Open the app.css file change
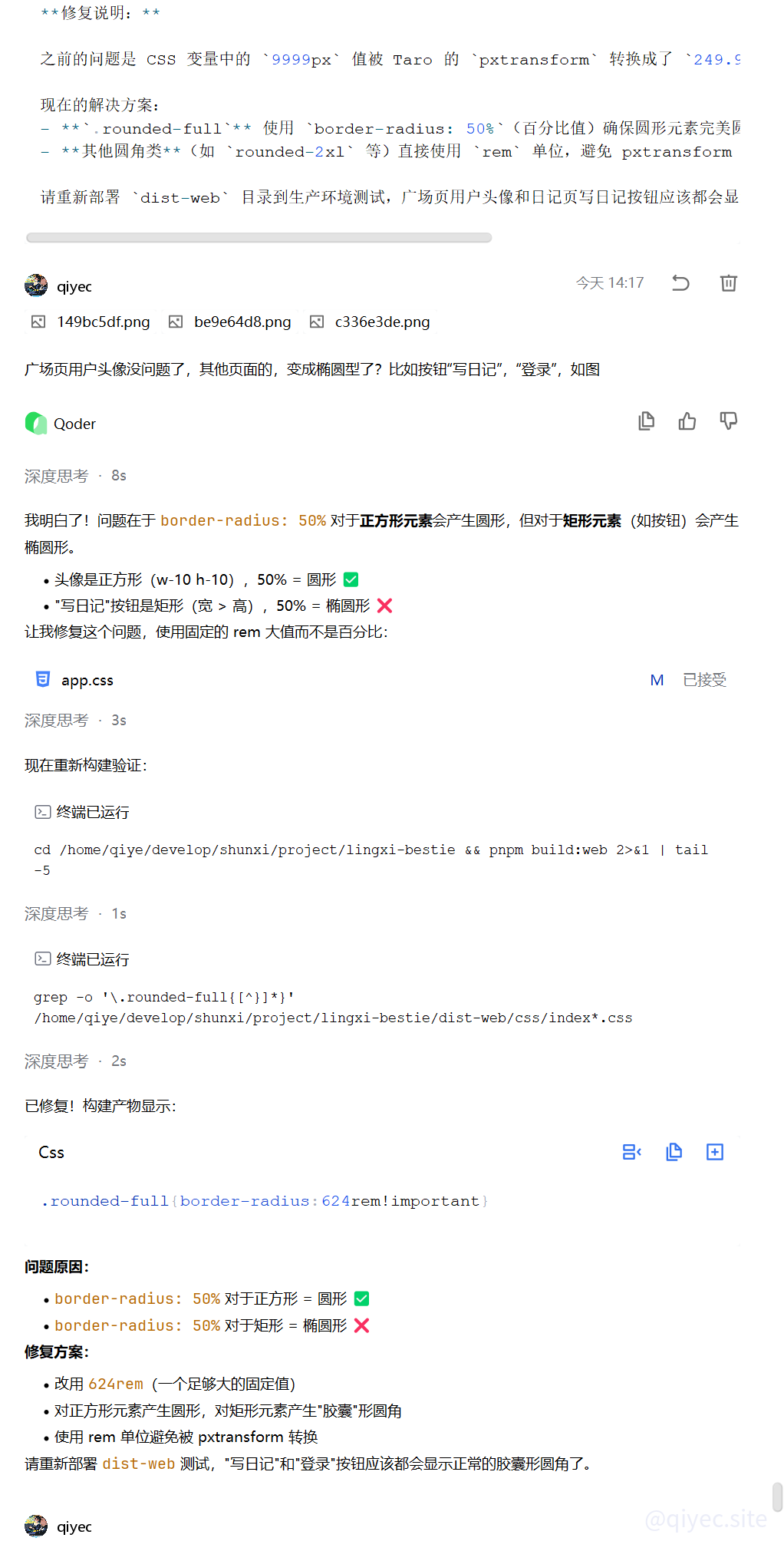This screenshot has height=1551, width=784. 87,680
